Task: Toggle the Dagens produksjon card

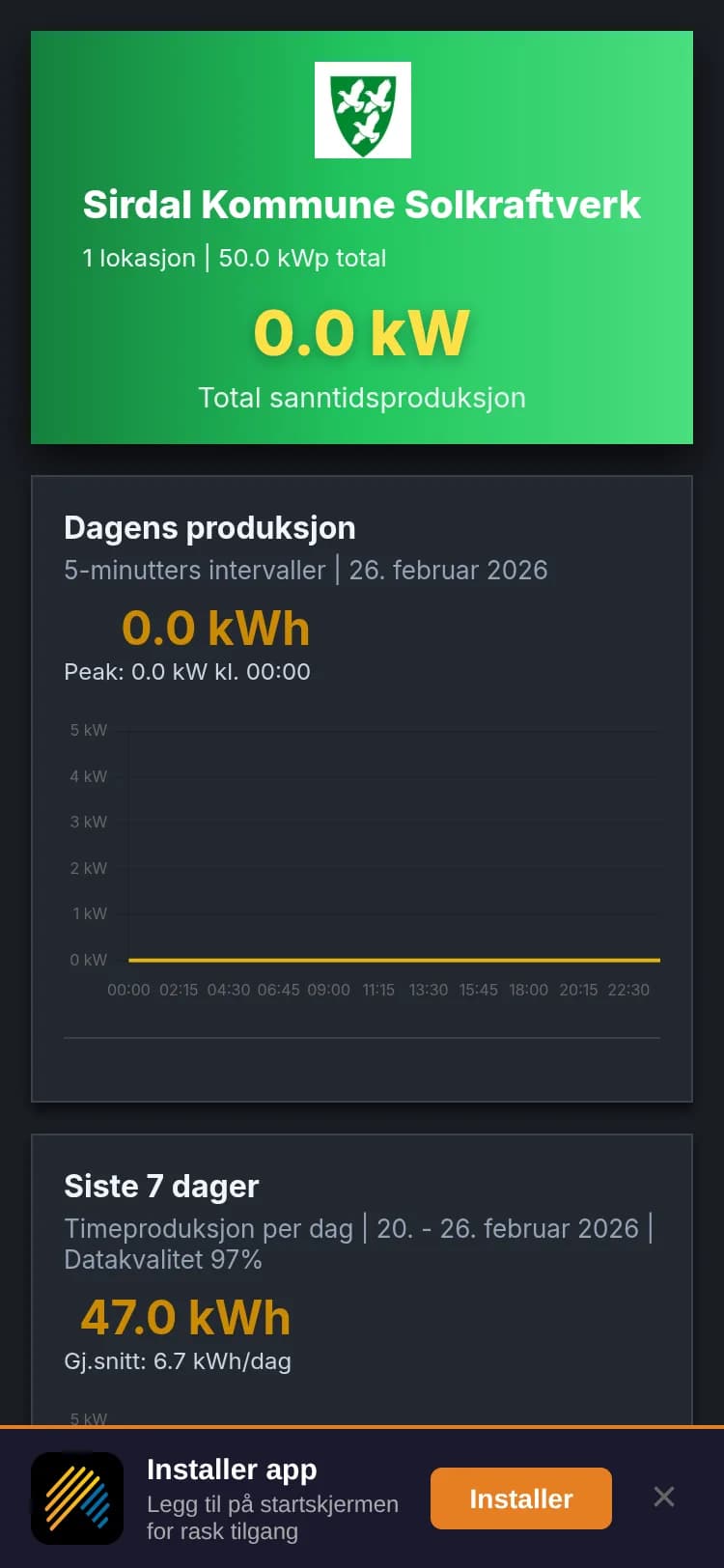Action: pos(362,787)
